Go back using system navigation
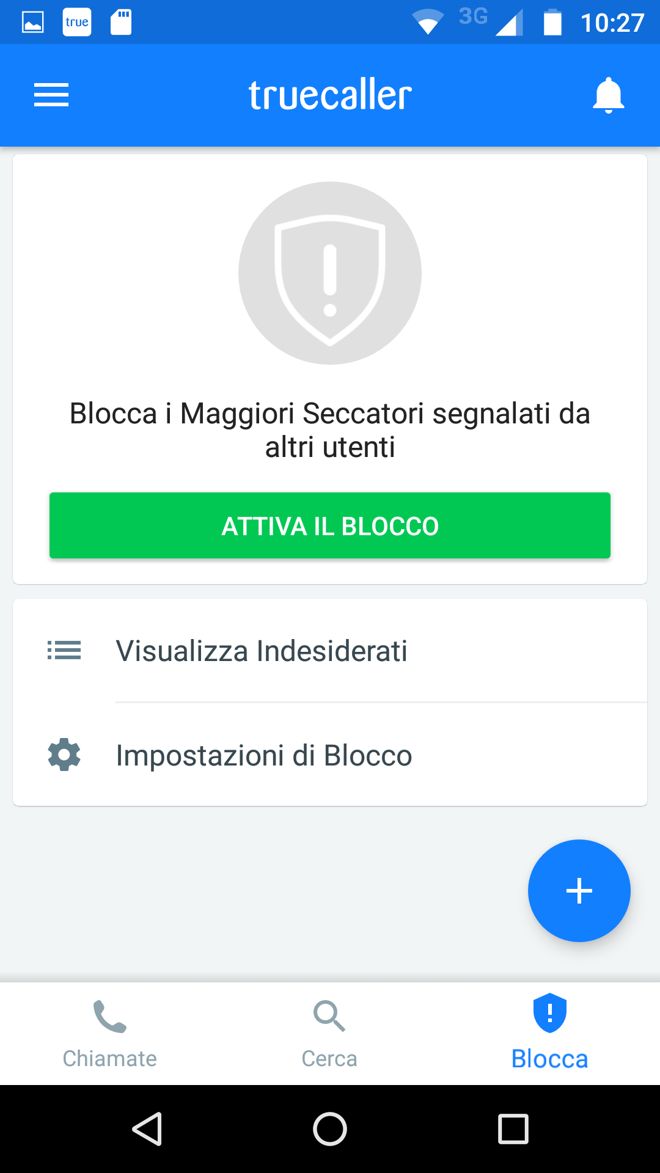660x1173 pixels. tap(147, 1129)
